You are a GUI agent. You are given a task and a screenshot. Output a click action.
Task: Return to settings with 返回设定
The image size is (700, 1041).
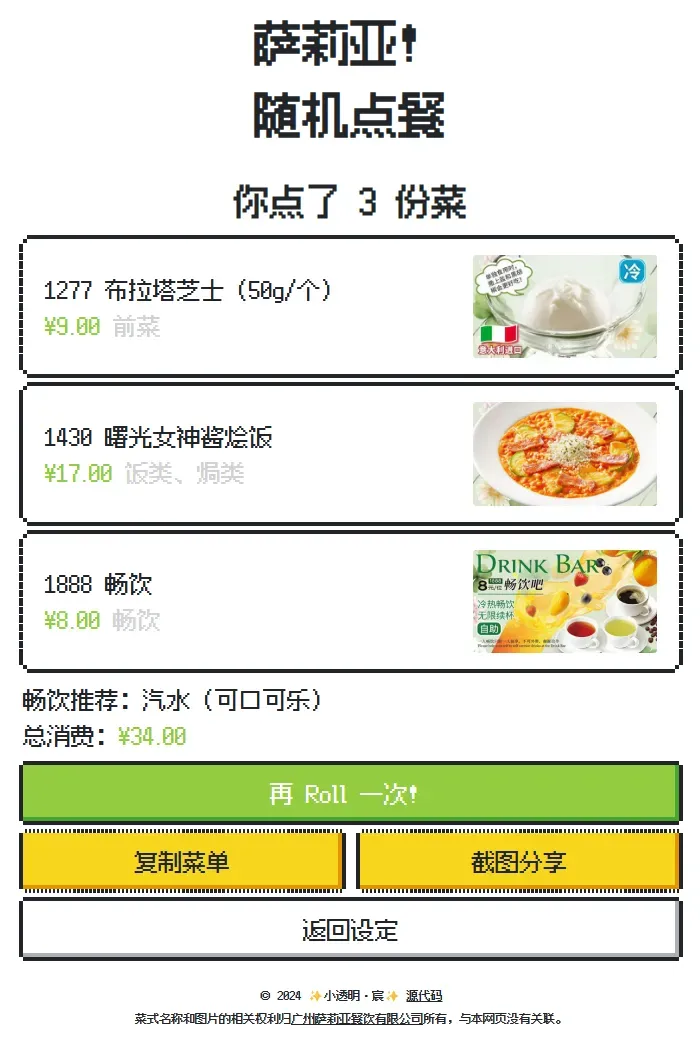click(350, 929)
